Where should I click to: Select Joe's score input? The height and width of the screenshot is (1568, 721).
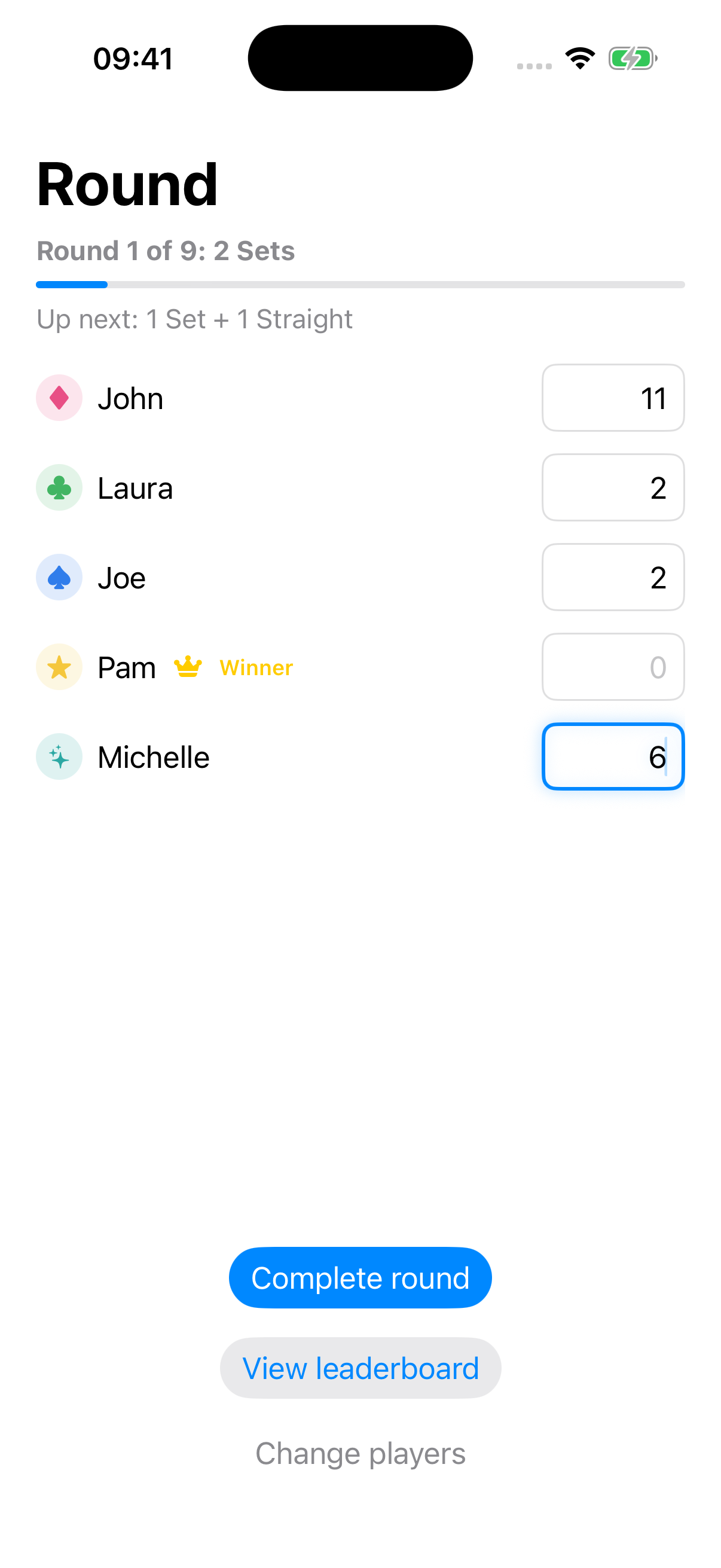pos(613,577)
